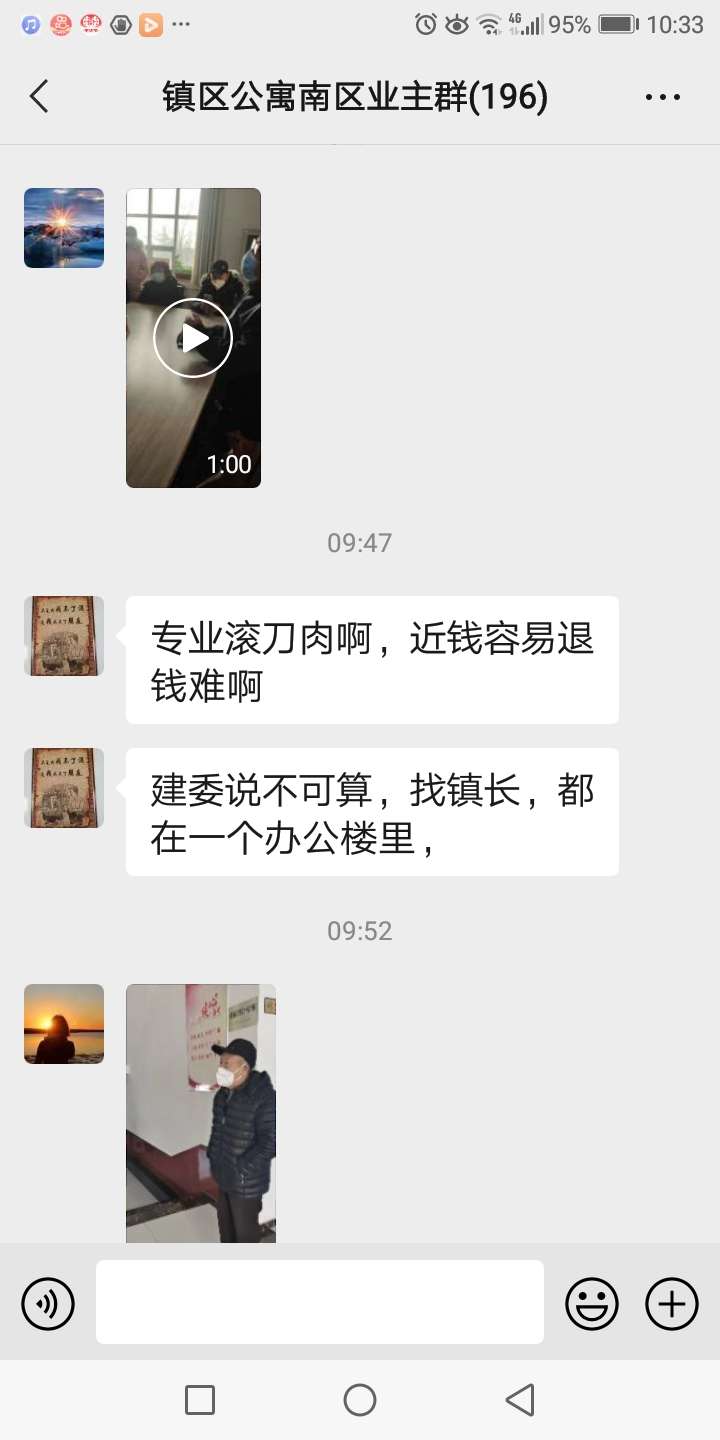This screenshot has height=1440, width=720.
Task: Open the plus attachment menu
Action: coord(671,1304)
